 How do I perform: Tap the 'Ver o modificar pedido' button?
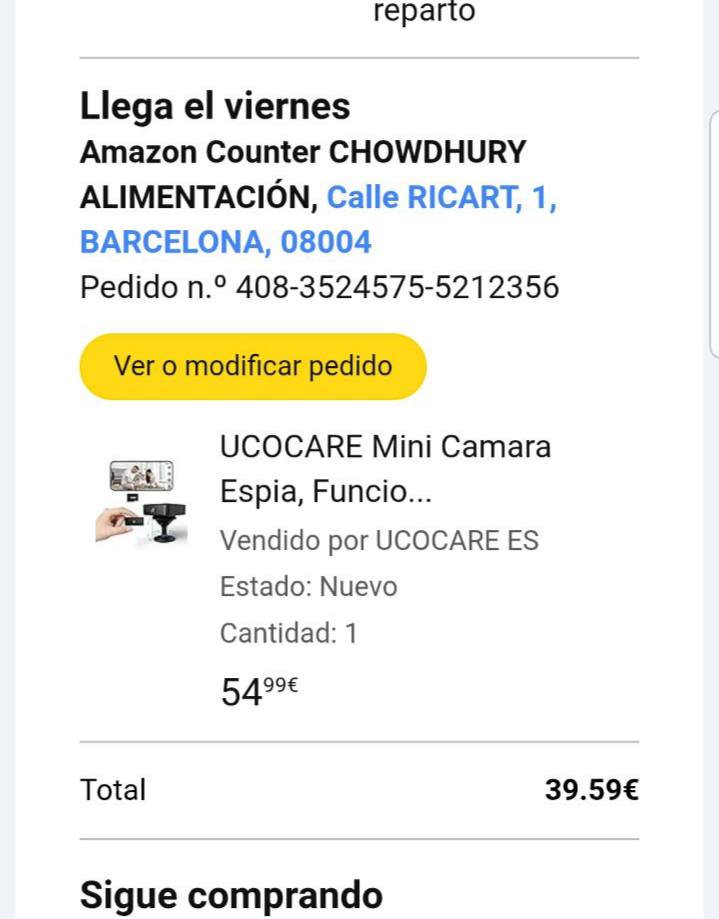253,366
